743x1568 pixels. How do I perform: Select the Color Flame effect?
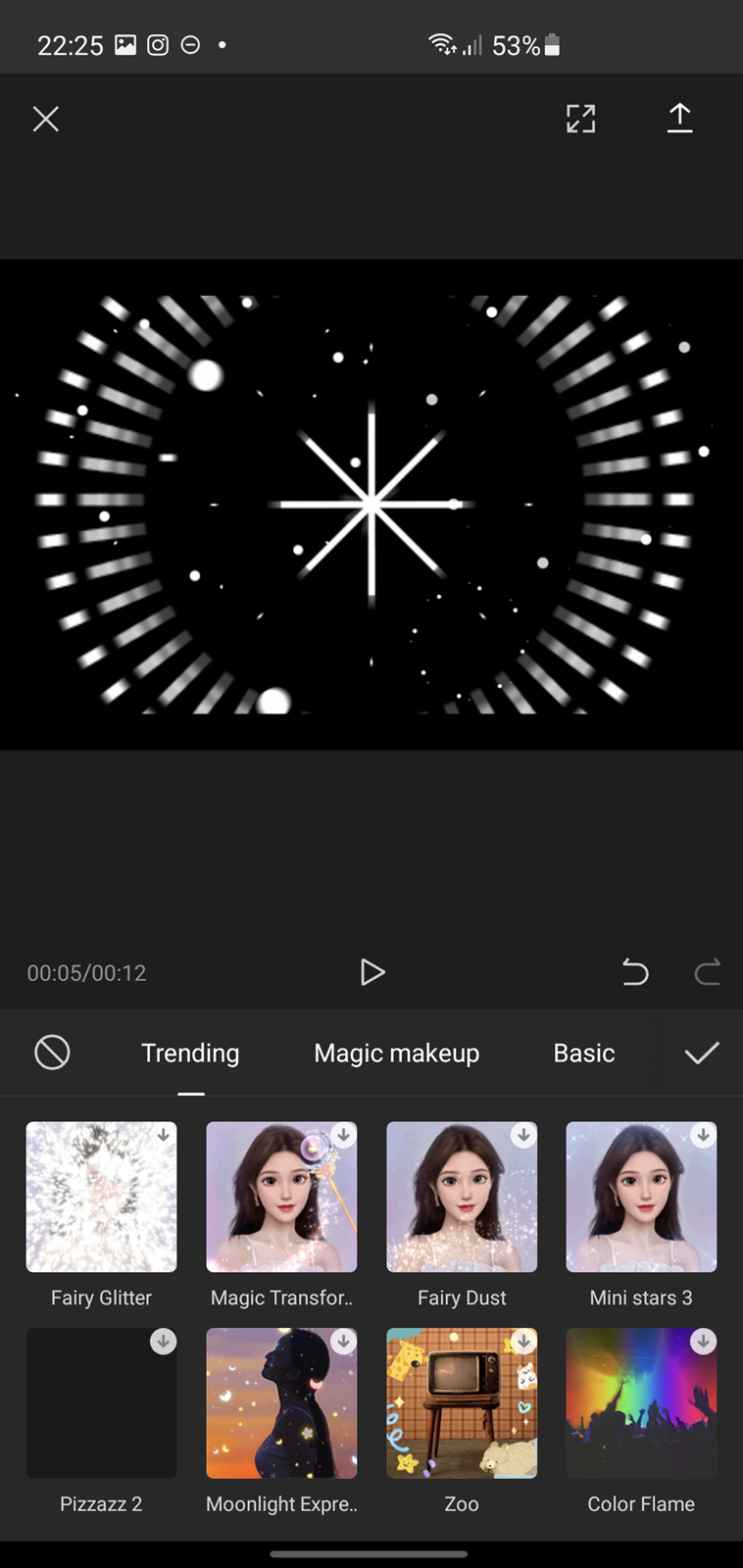tap(641, 1402)
